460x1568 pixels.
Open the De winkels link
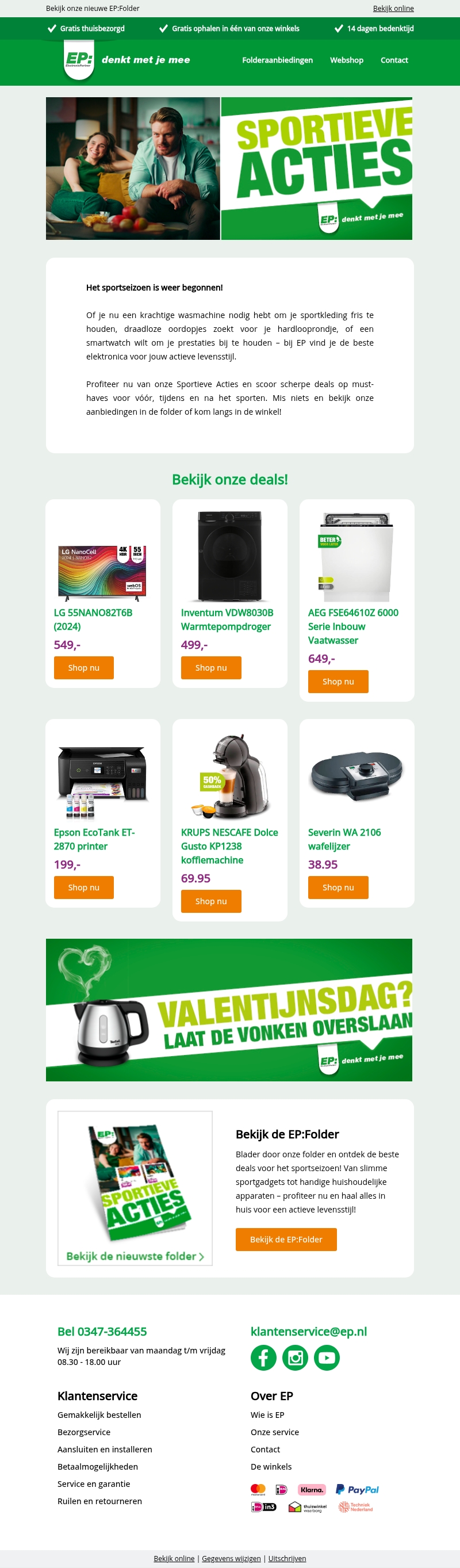[271, 1467]
